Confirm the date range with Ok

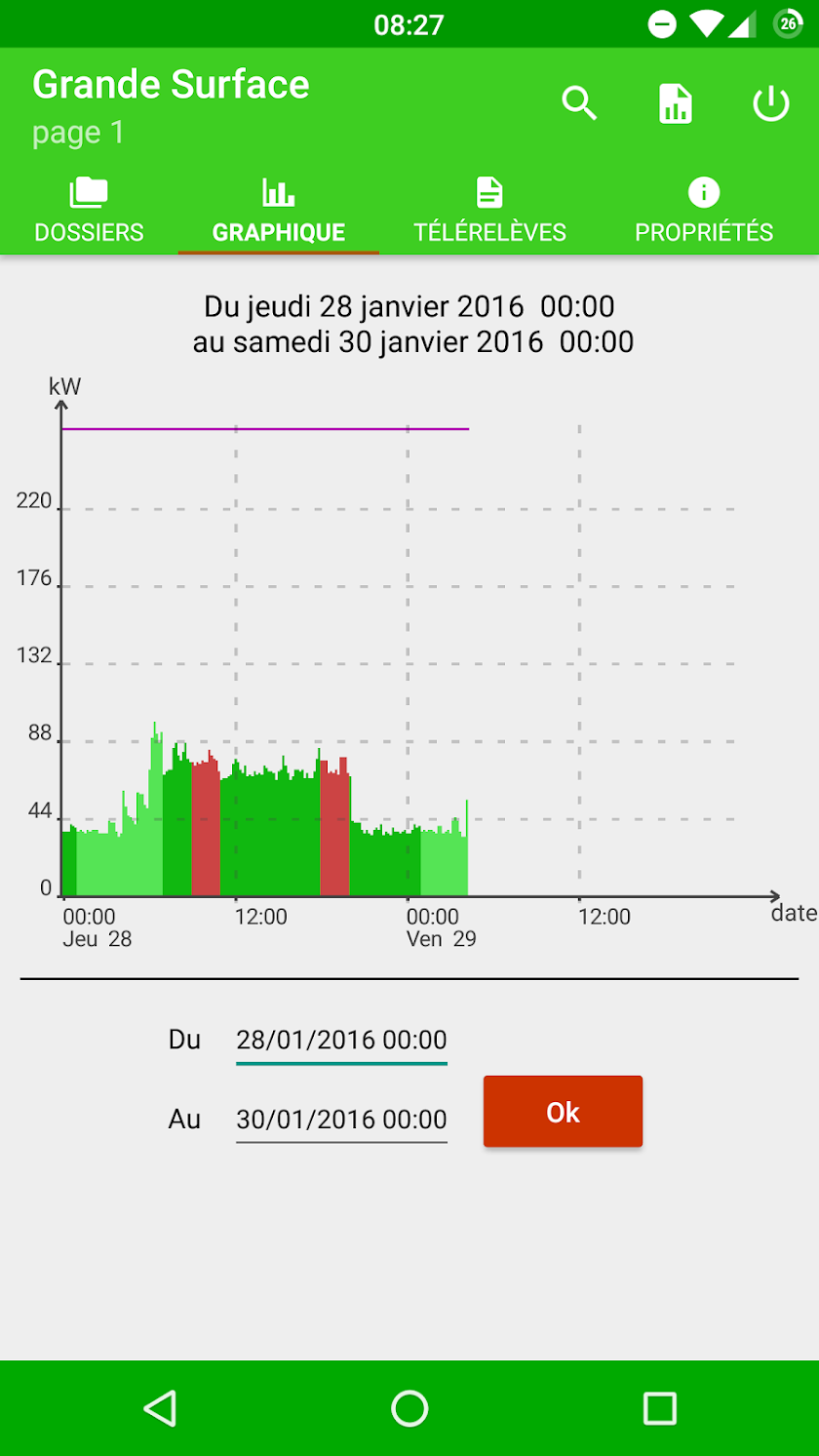(563, 1112)
